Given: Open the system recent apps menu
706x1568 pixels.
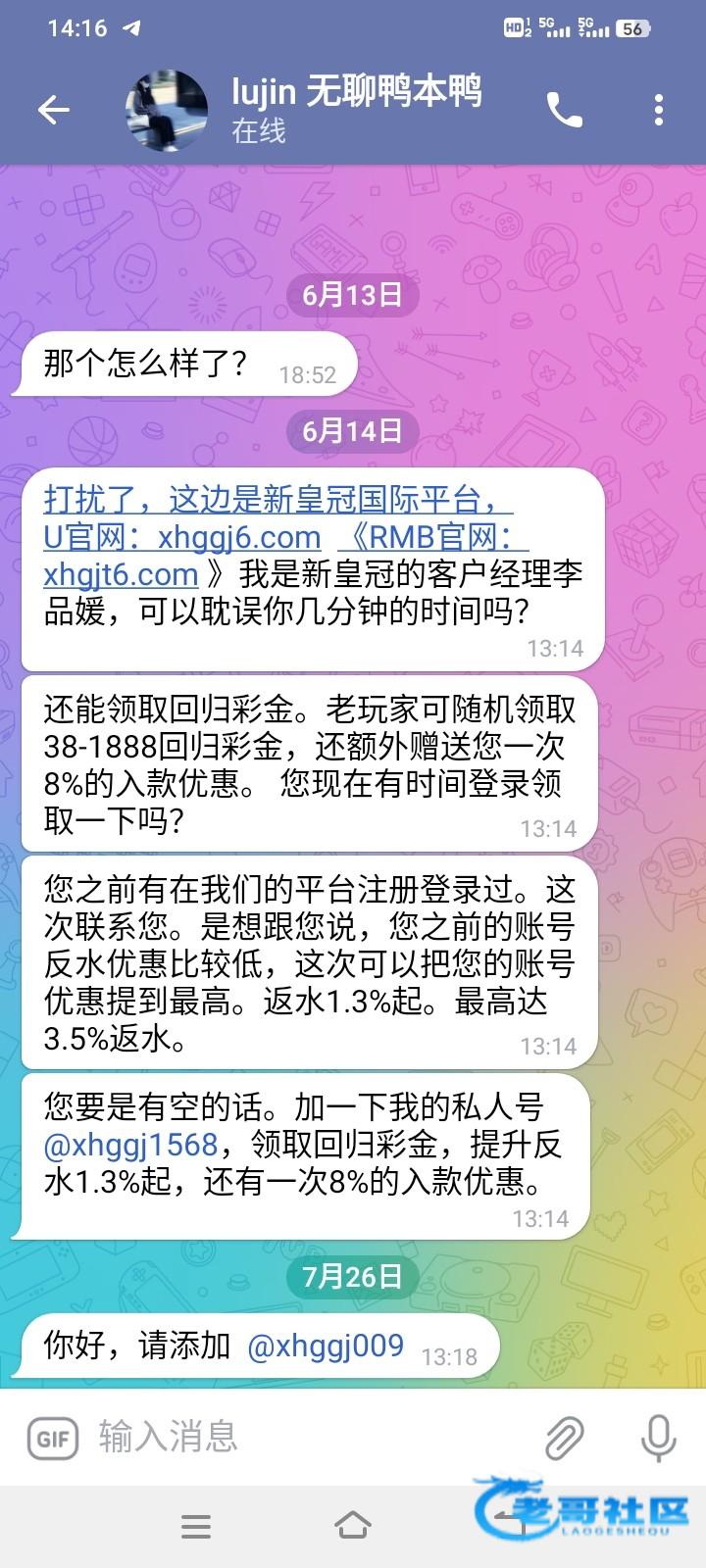Looking at the screenshot, I should 196,1526.
